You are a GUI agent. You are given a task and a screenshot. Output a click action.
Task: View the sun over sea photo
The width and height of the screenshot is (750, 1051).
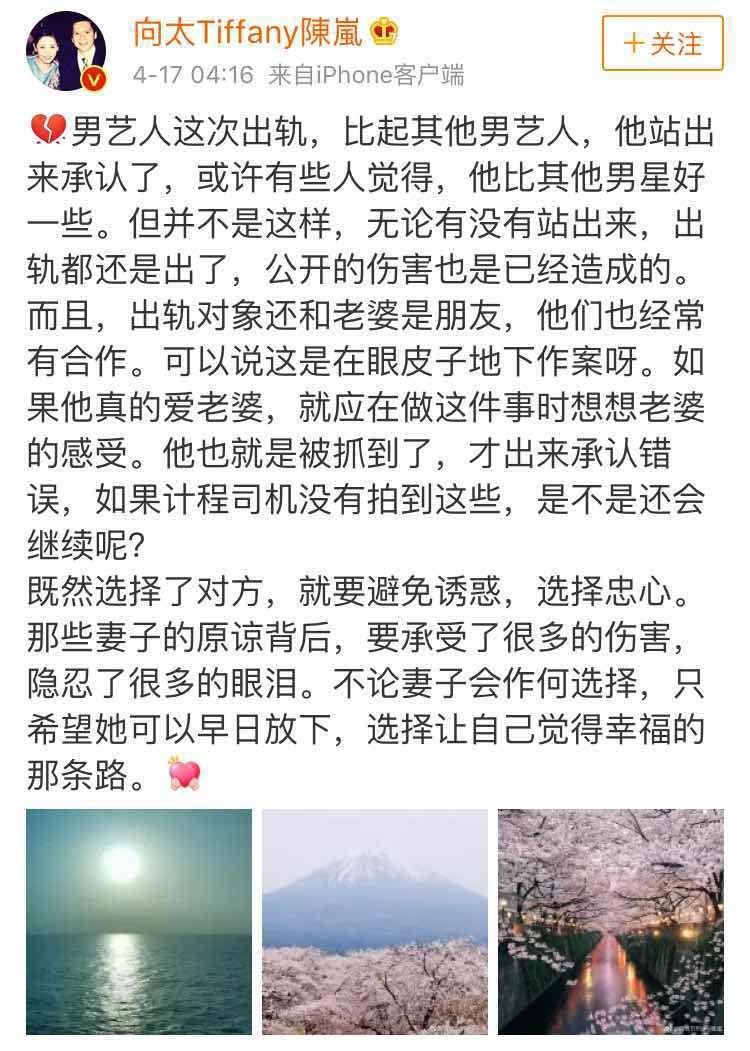(139, 921)
